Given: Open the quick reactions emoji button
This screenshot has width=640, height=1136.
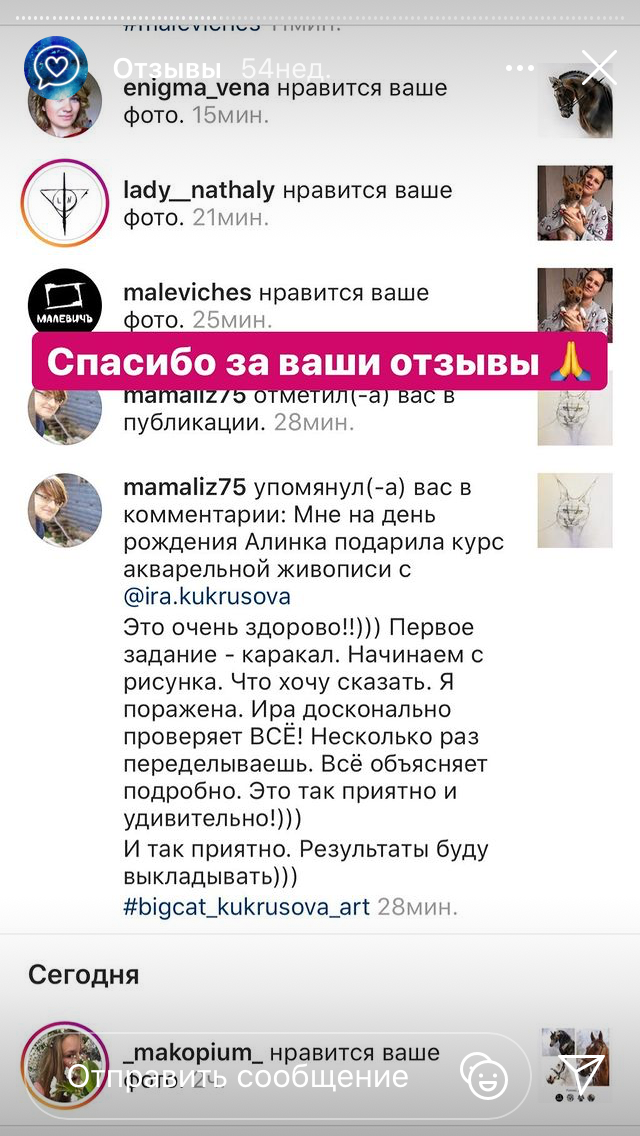Looking at the screenshot, I should [x=485, y=1077].
